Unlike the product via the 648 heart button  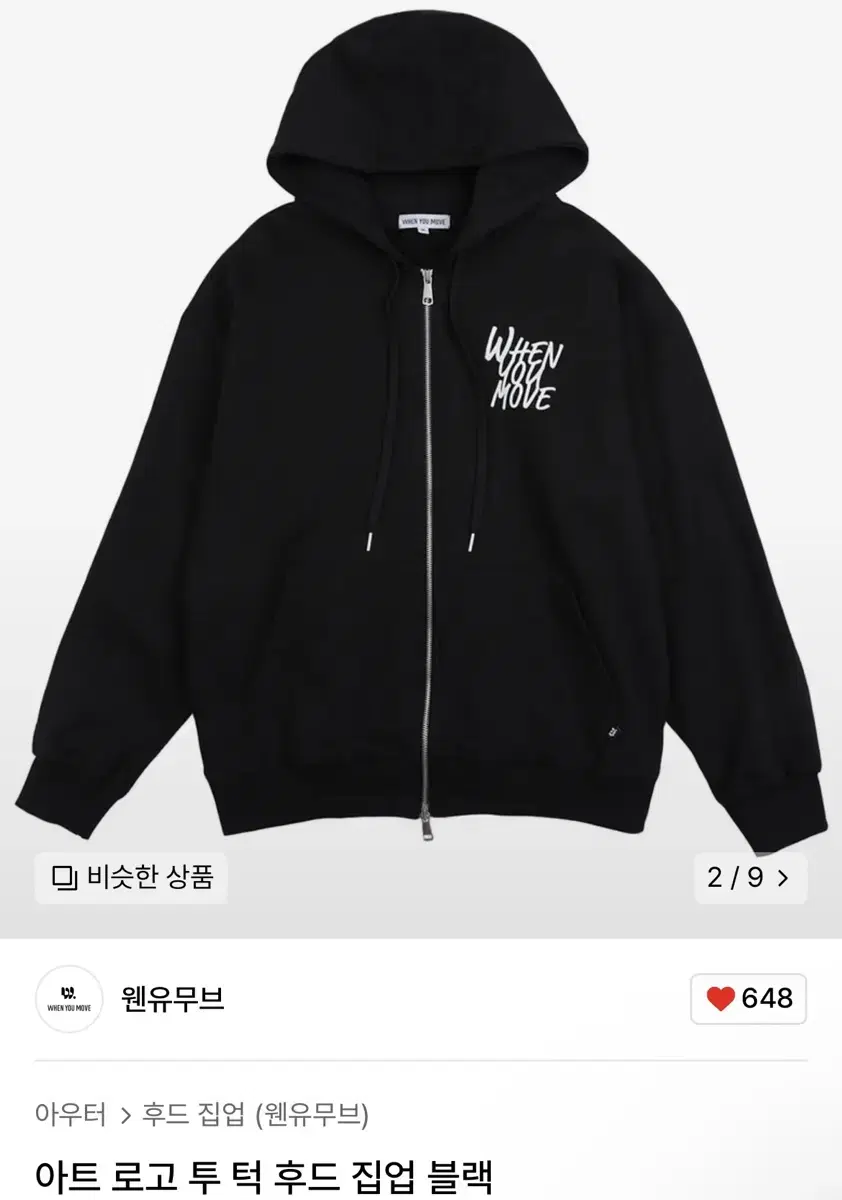(x=748, y=997)
